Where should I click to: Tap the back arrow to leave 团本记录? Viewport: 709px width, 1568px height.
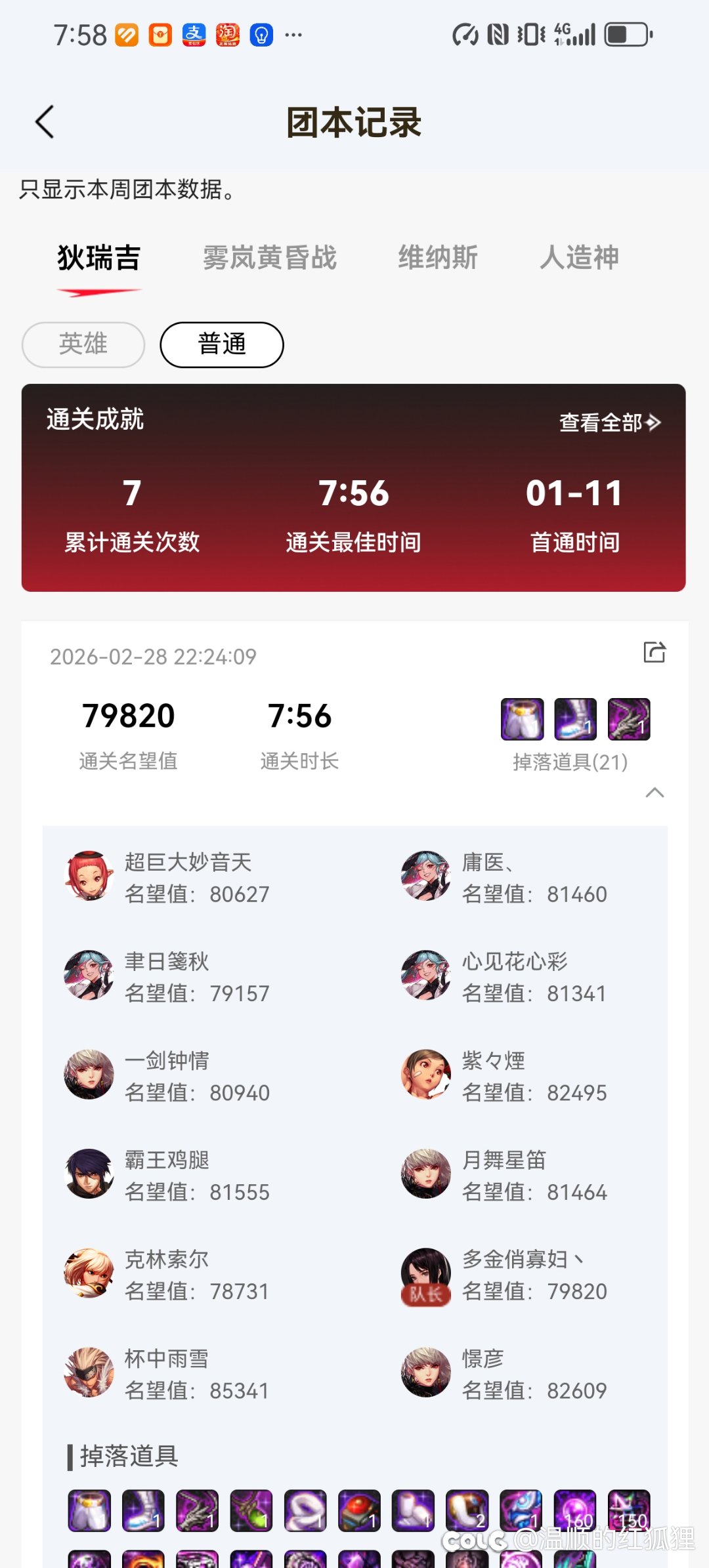[x=44, y=122]
